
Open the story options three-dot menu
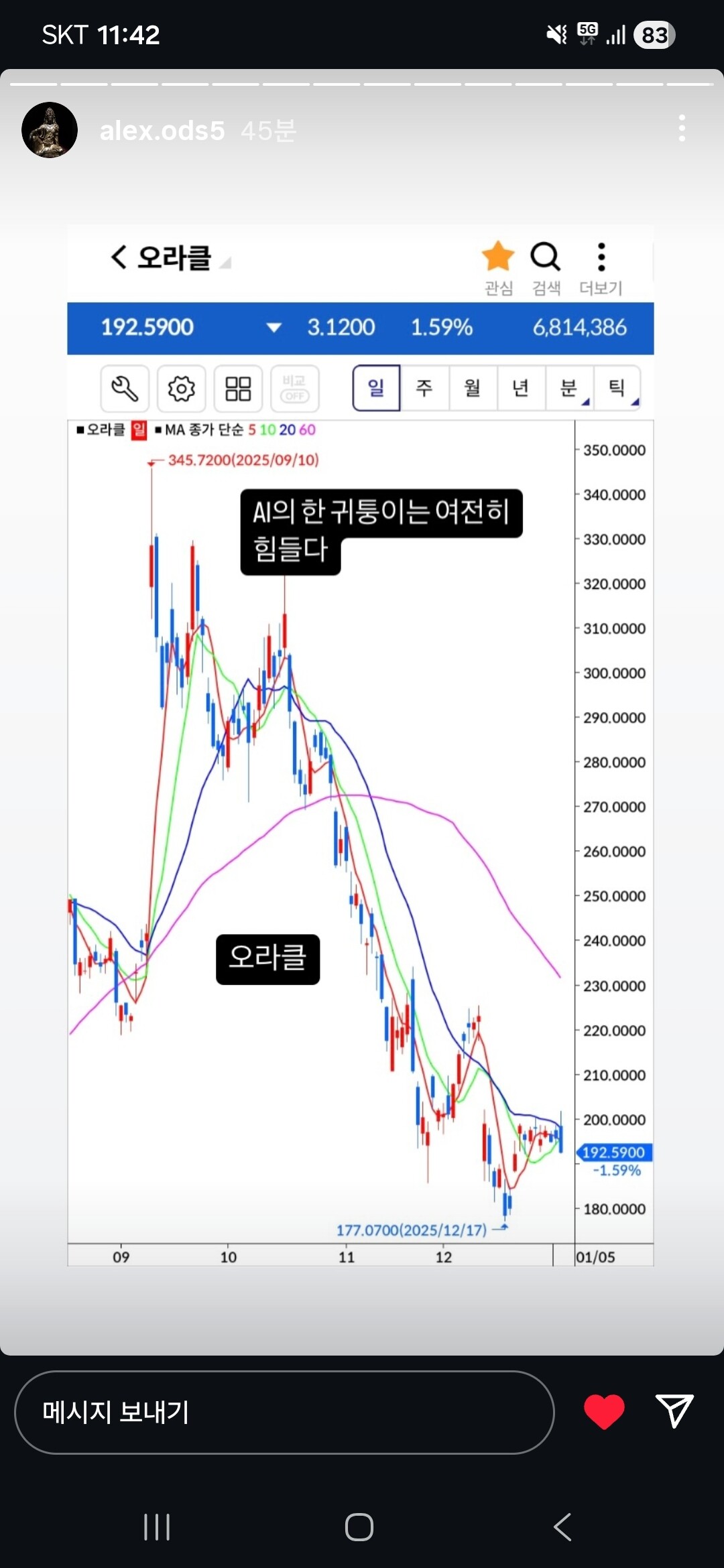coord(682,128)
